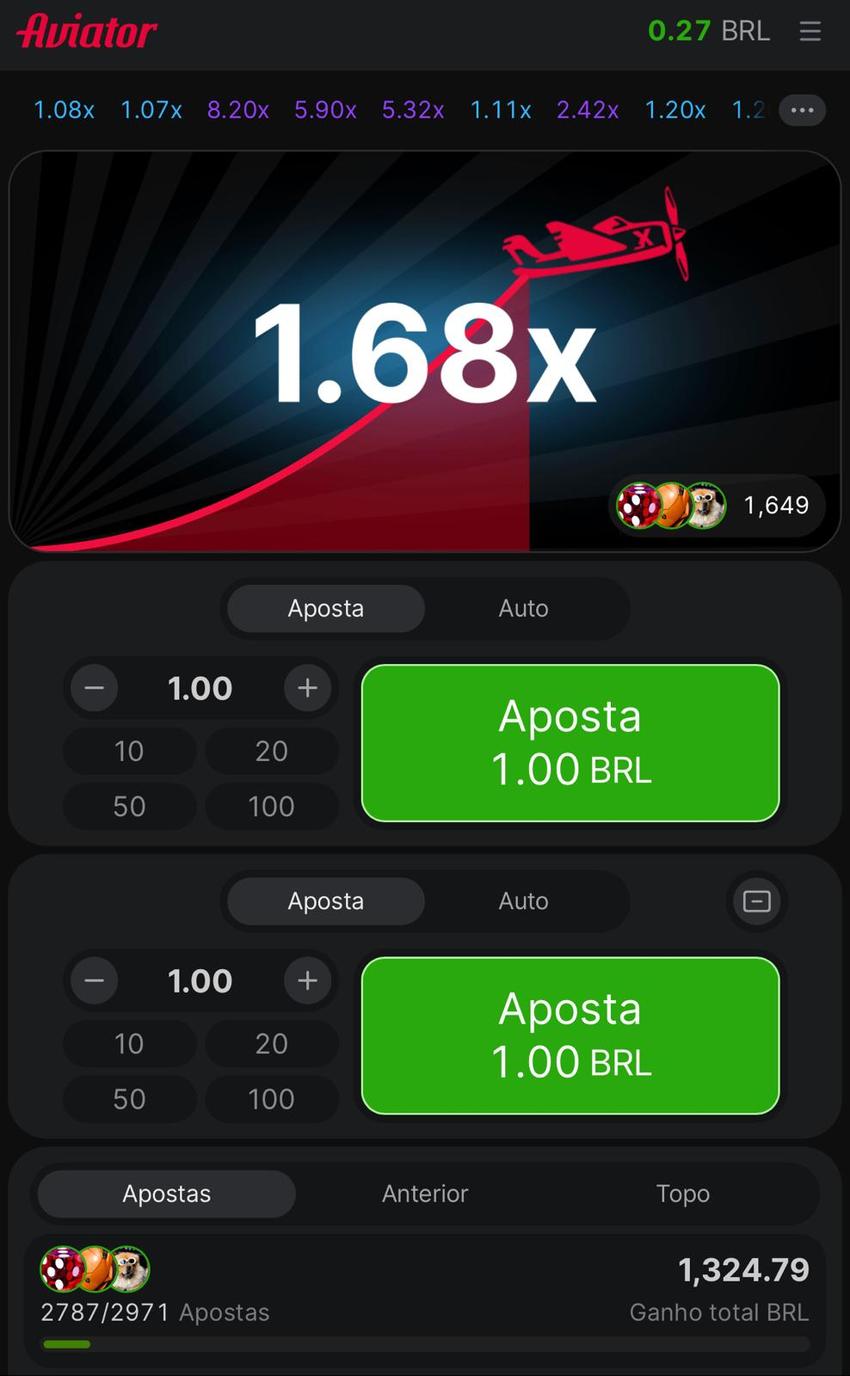Click the avatar icons above Apostas count
The width and height of the screenshot is (850, 1376).
tap(95, 1268)
